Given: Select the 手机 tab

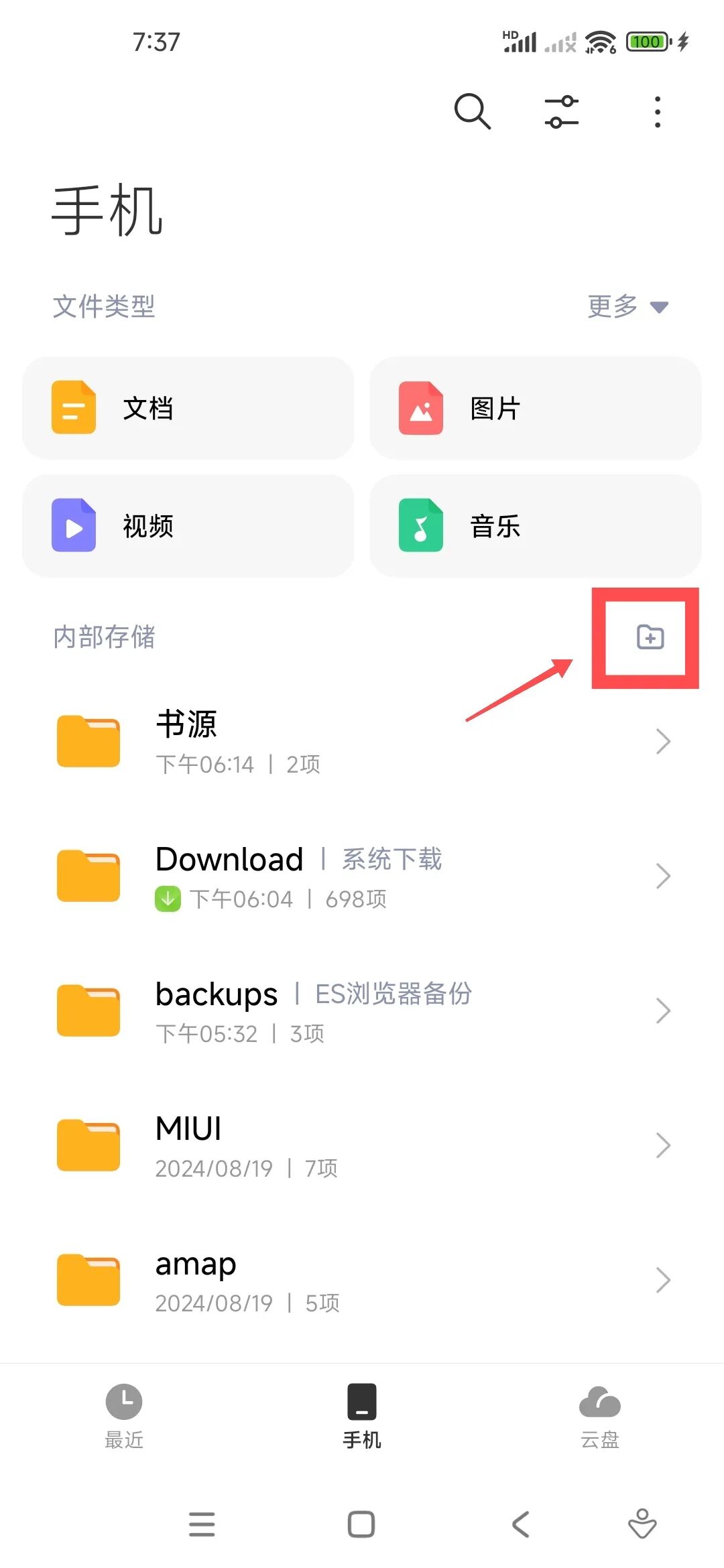Looking at the screenshot, I should click(x=362, y=1415).
